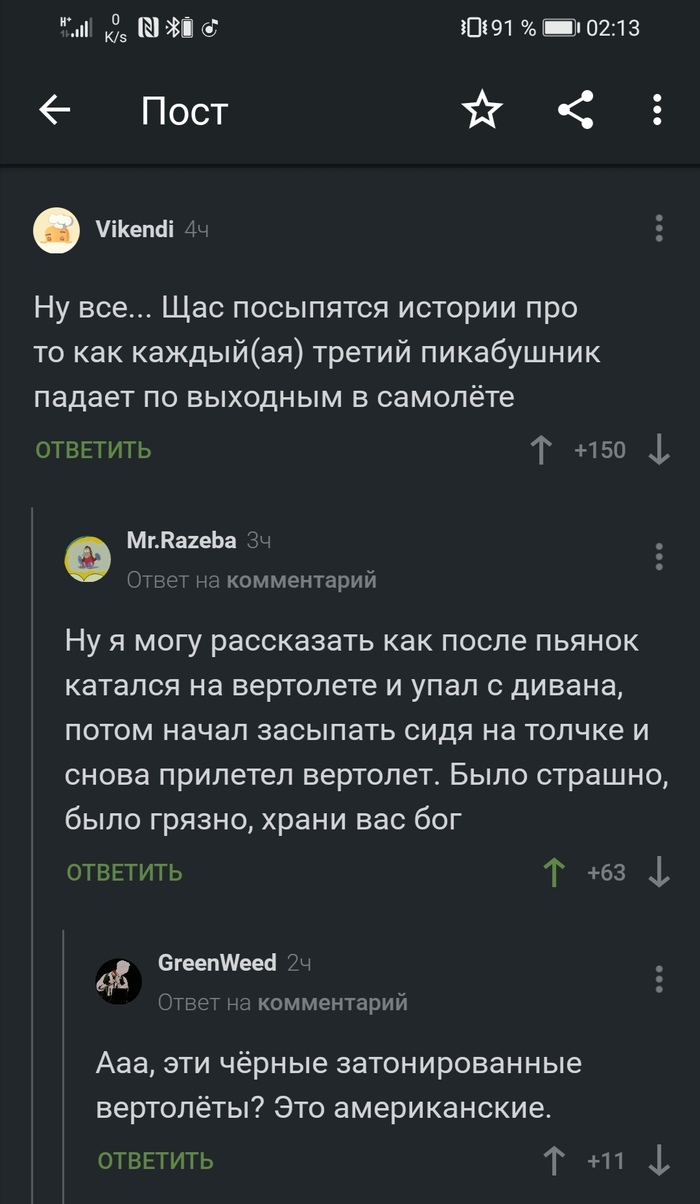This screenshot has width=700, height=1204.
Task: Open options menu for GreenWeed's comment
Action: [x=659, y=978]
